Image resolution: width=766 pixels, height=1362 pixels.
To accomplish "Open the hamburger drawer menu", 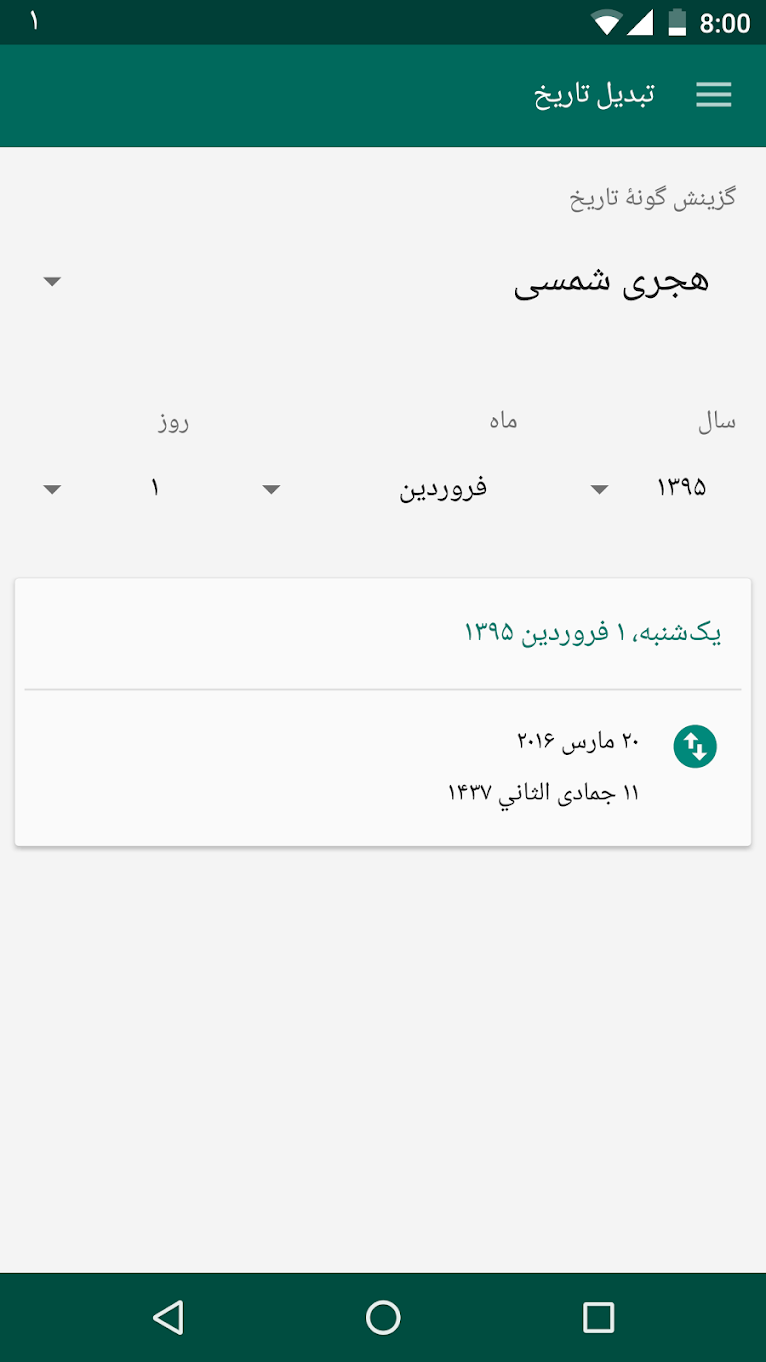I will [713, 95].
